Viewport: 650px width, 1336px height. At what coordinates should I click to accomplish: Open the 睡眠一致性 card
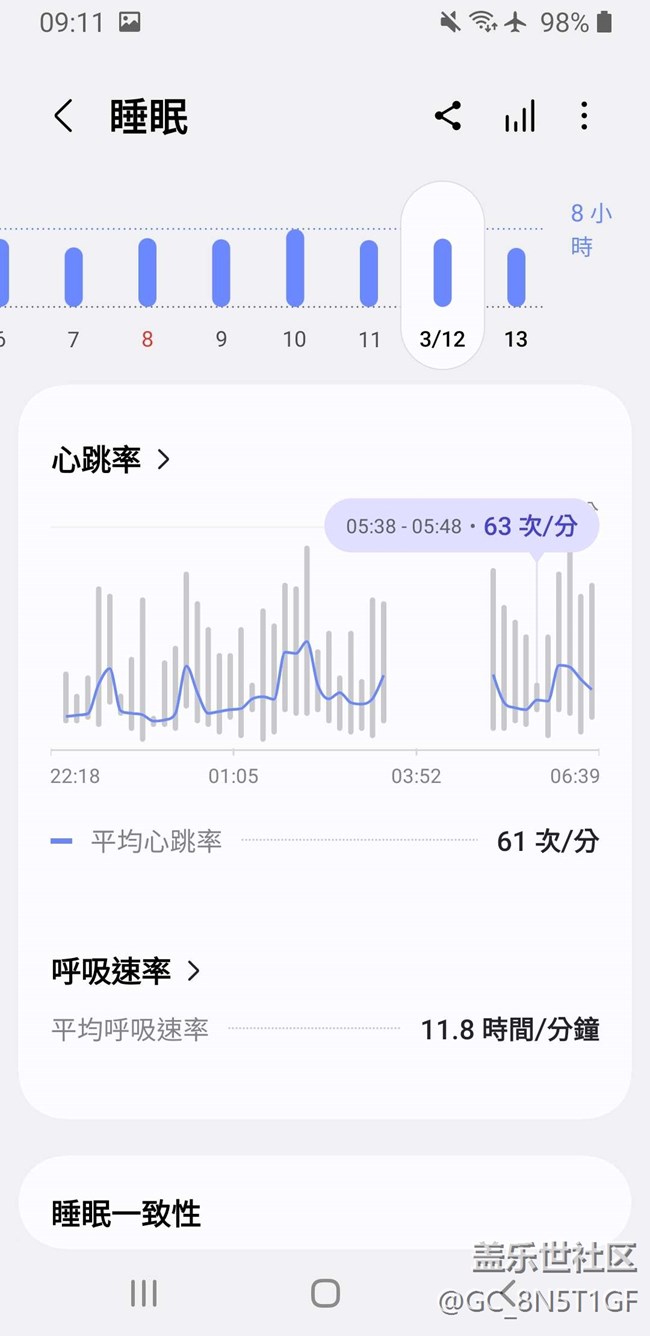tap(324, 1213)
